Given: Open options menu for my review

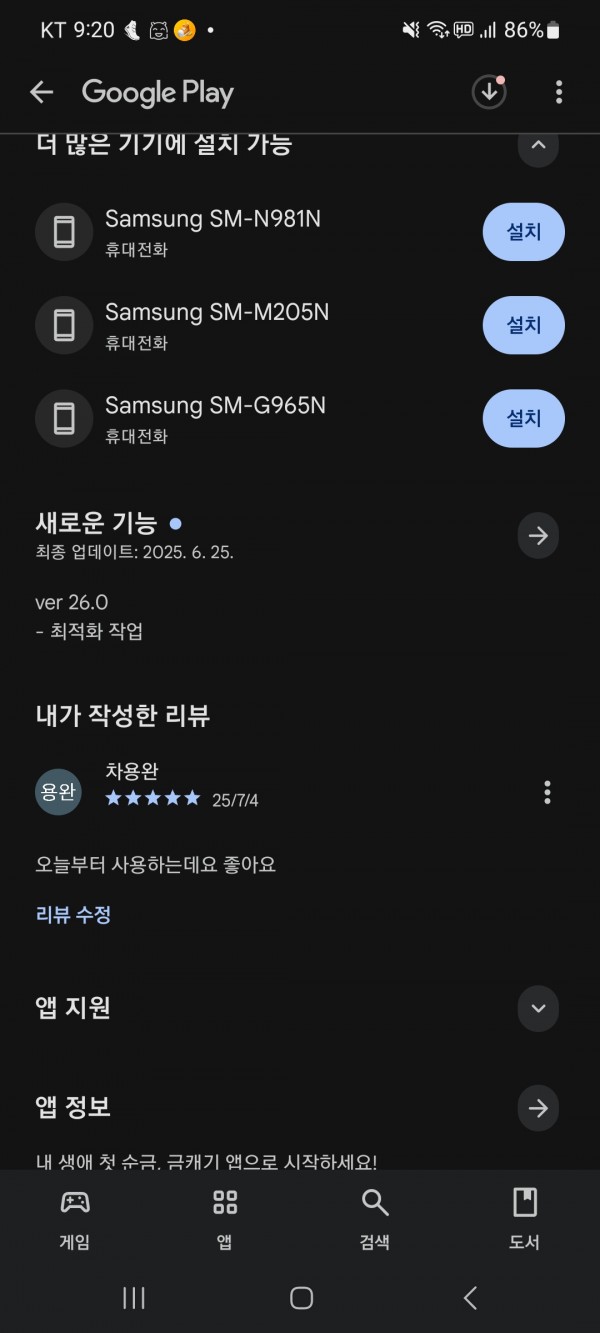Looking at the screenshot, I should [x=547, y=793].
